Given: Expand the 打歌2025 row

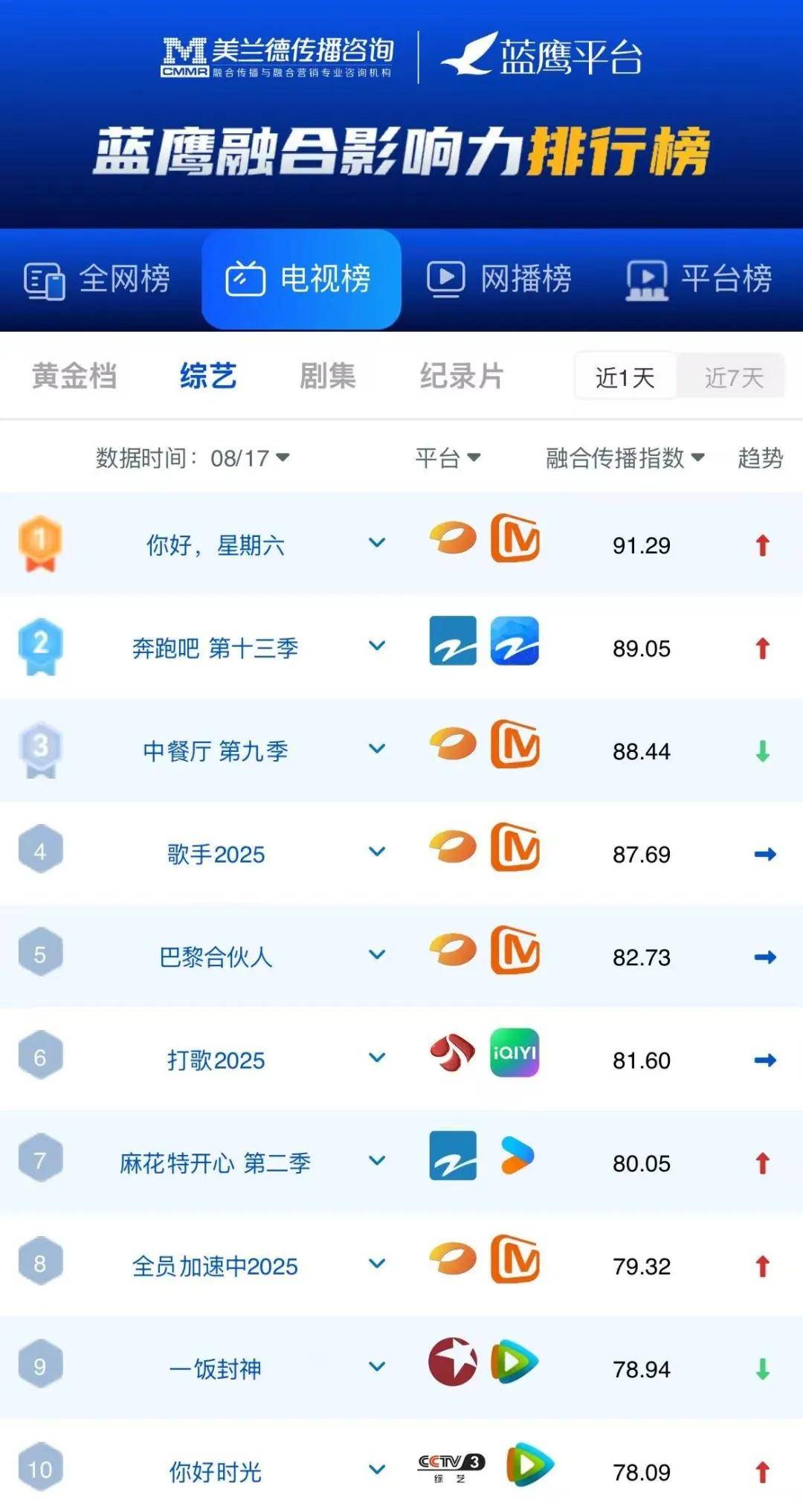Looking at the screenshot, I should pos(377,1058).
